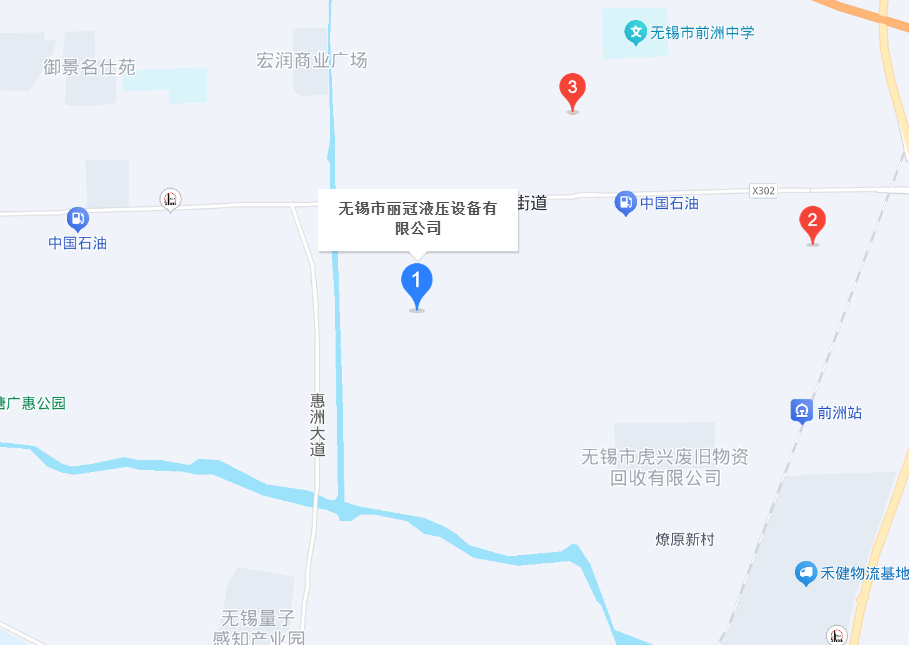This screenshot has height=645, width=909.
Task: Open the 无锡市丽冠液压设备有限公司 info bubble
Action: [418, 219]
